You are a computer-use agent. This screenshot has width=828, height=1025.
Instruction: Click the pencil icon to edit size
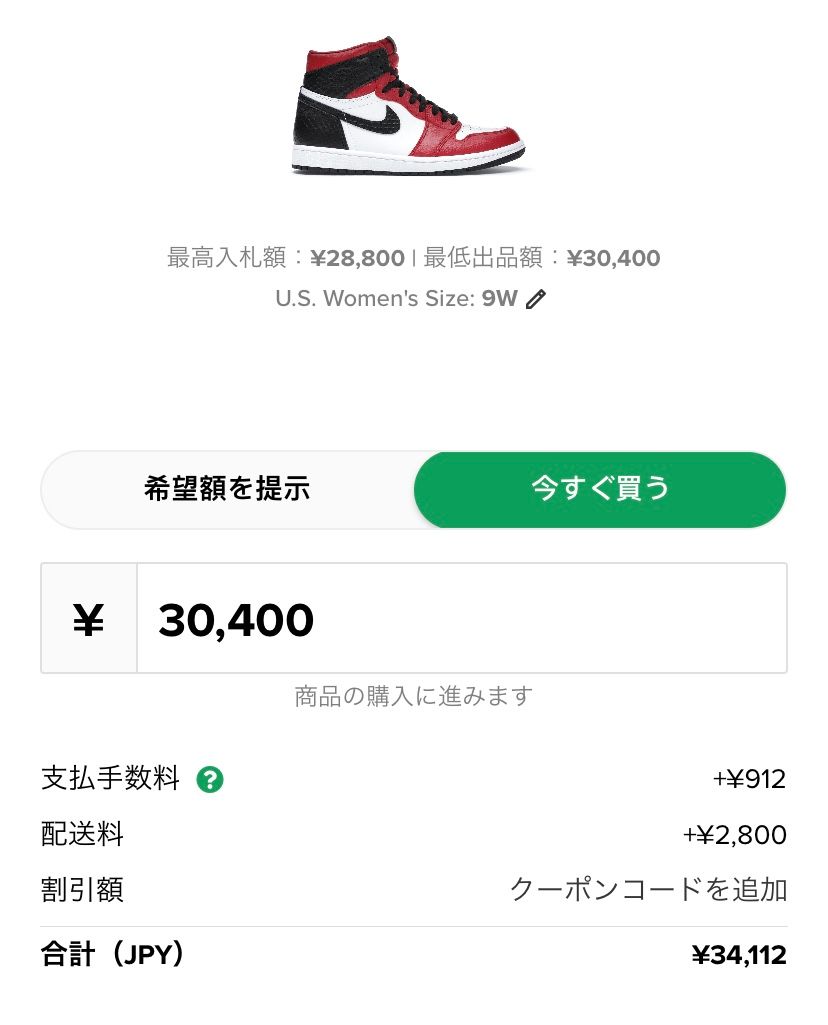tap(537, 297)
